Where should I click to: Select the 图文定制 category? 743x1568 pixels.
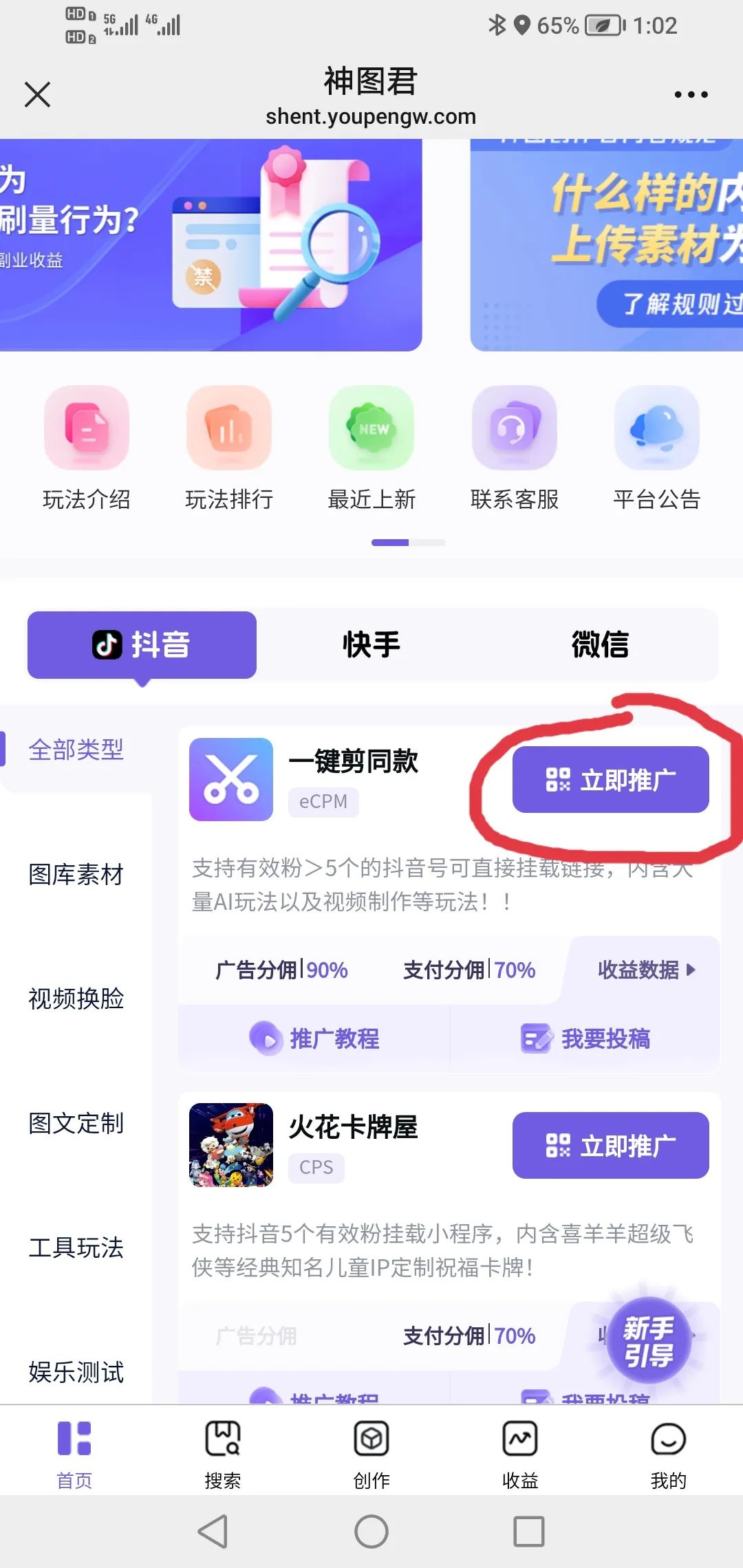pos(76,1123)
